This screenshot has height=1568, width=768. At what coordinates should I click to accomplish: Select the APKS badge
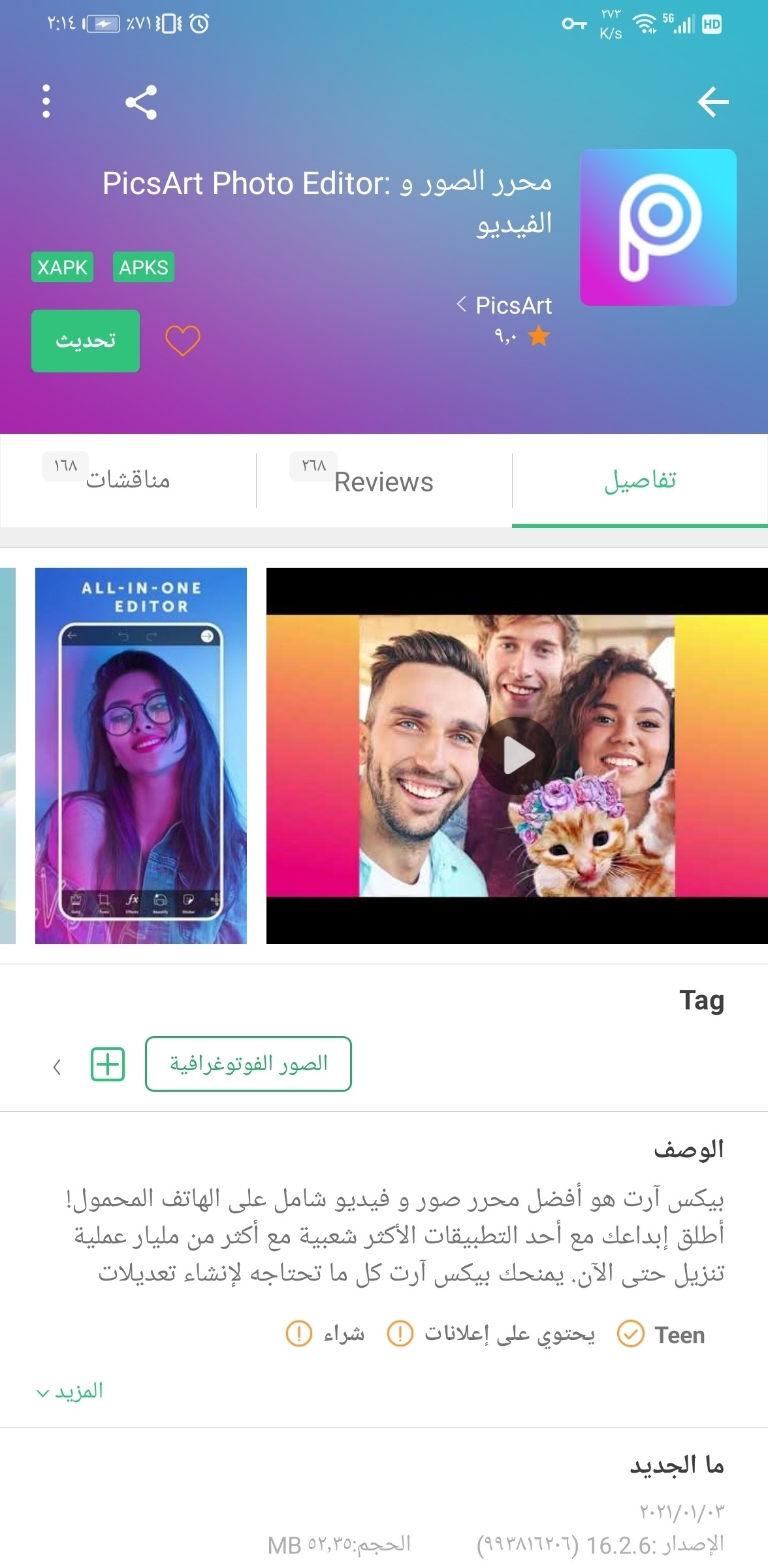click(144, 267)
